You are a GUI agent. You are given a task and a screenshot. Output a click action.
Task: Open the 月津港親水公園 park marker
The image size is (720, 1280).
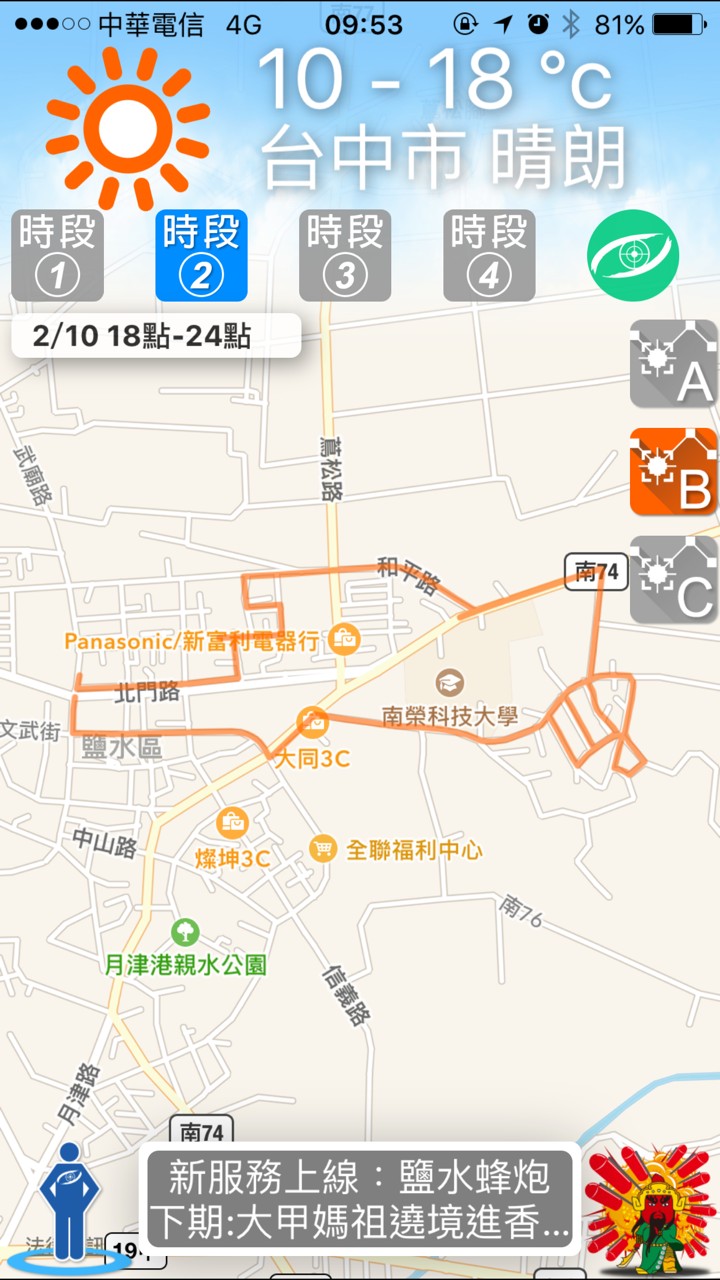click(184, 933)
